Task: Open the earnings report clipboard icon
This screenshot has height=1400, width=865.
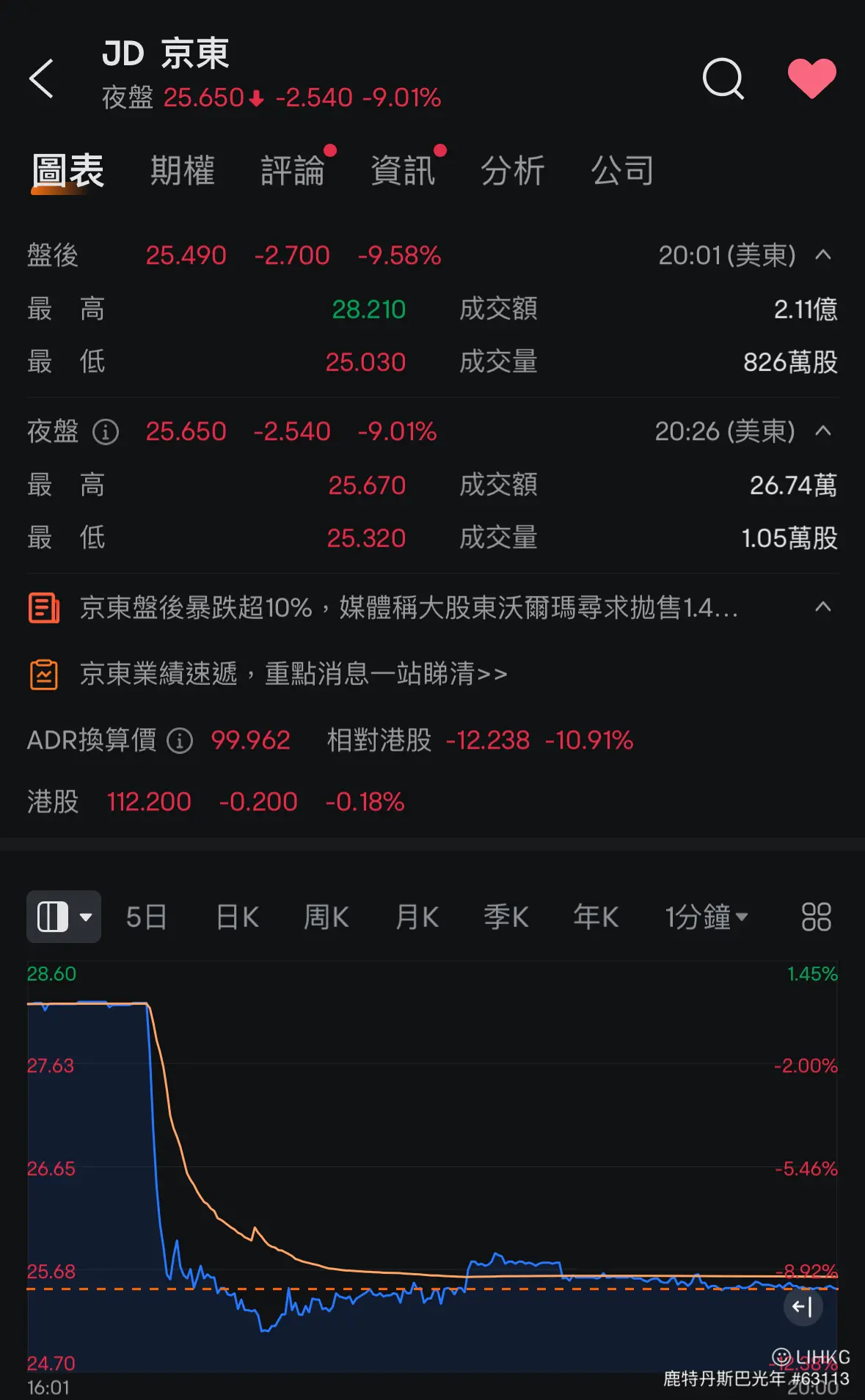Action: point(44,672)
